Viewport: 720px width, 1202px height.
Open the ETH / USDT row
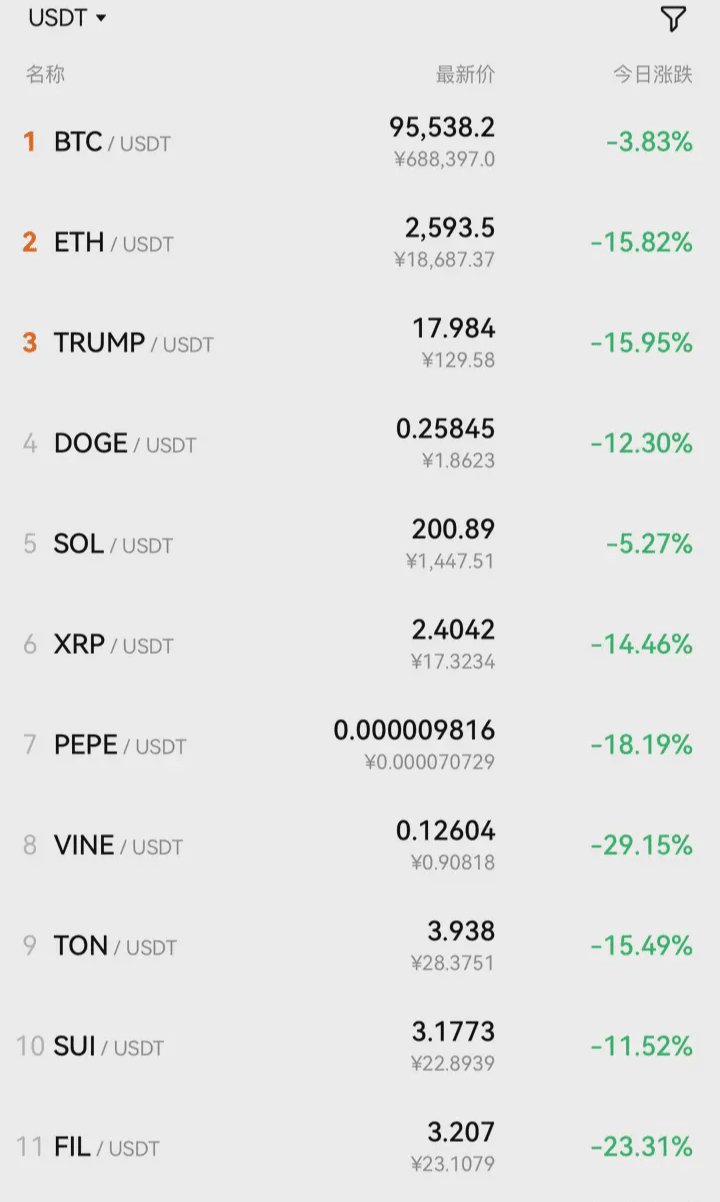tap(360, 243)
